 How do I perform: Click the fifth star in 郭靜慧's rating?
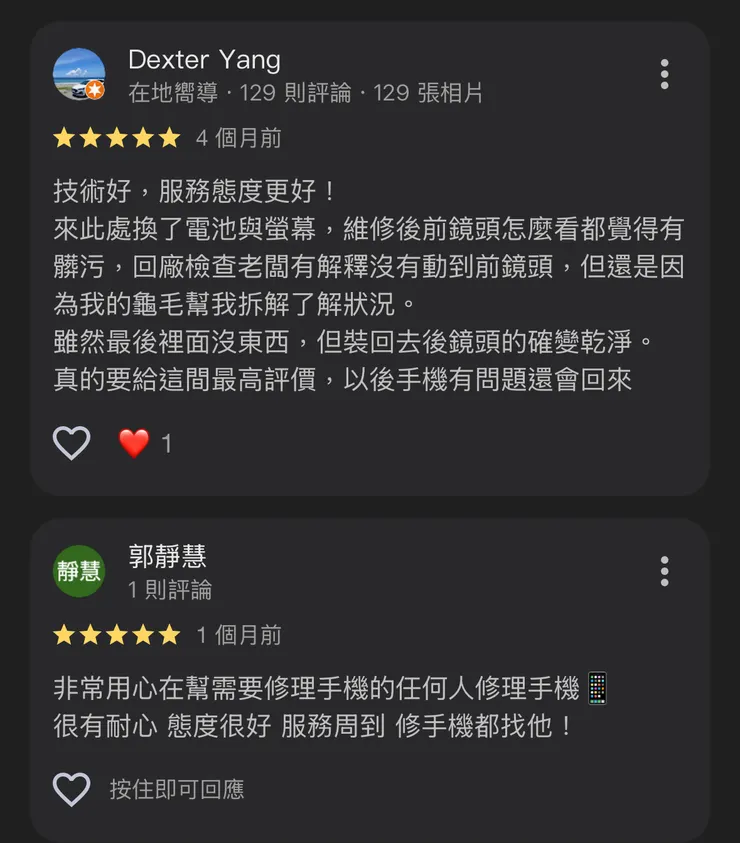pos(168,634)
